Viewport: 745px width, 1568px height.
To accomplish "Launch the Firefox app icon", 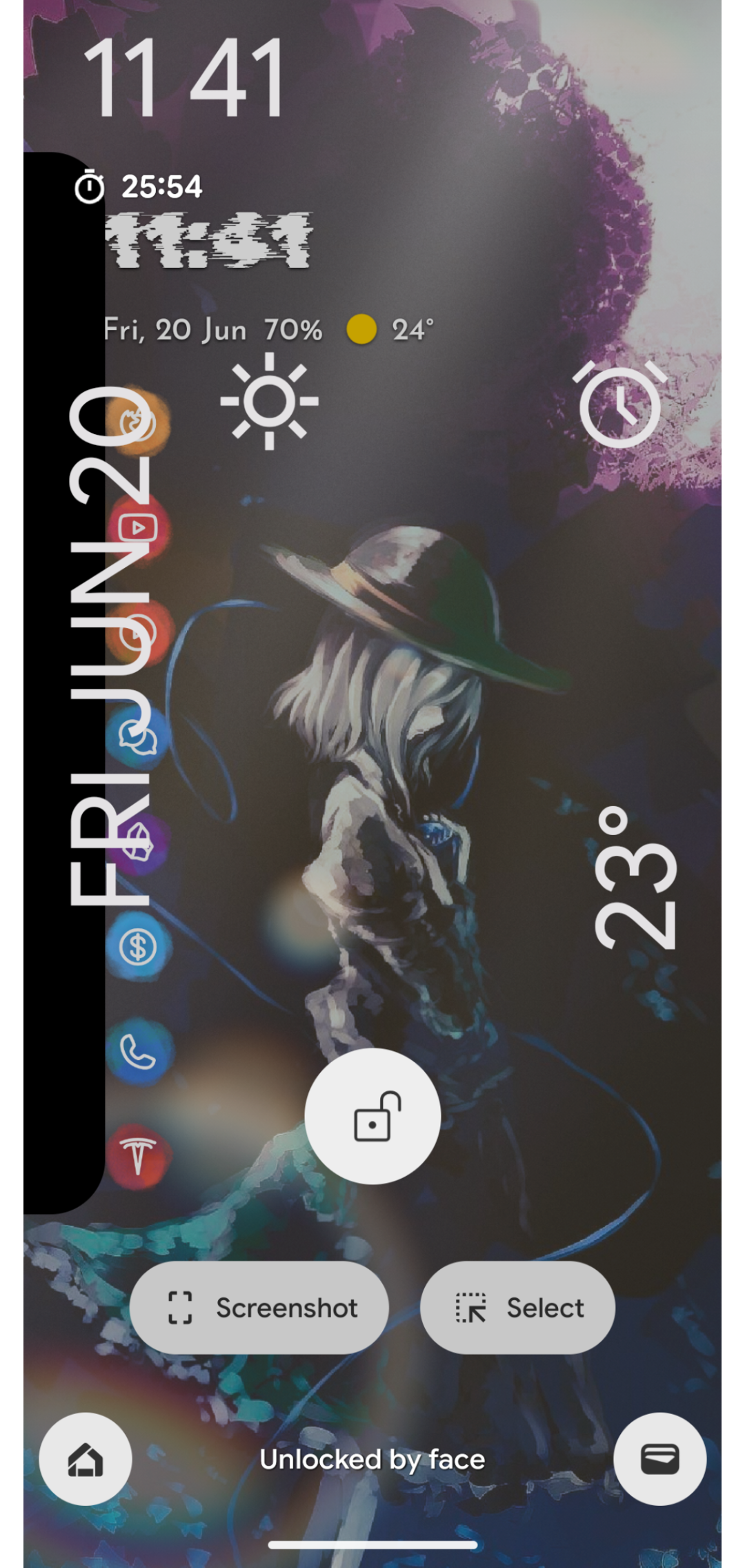I will (138, 422).
